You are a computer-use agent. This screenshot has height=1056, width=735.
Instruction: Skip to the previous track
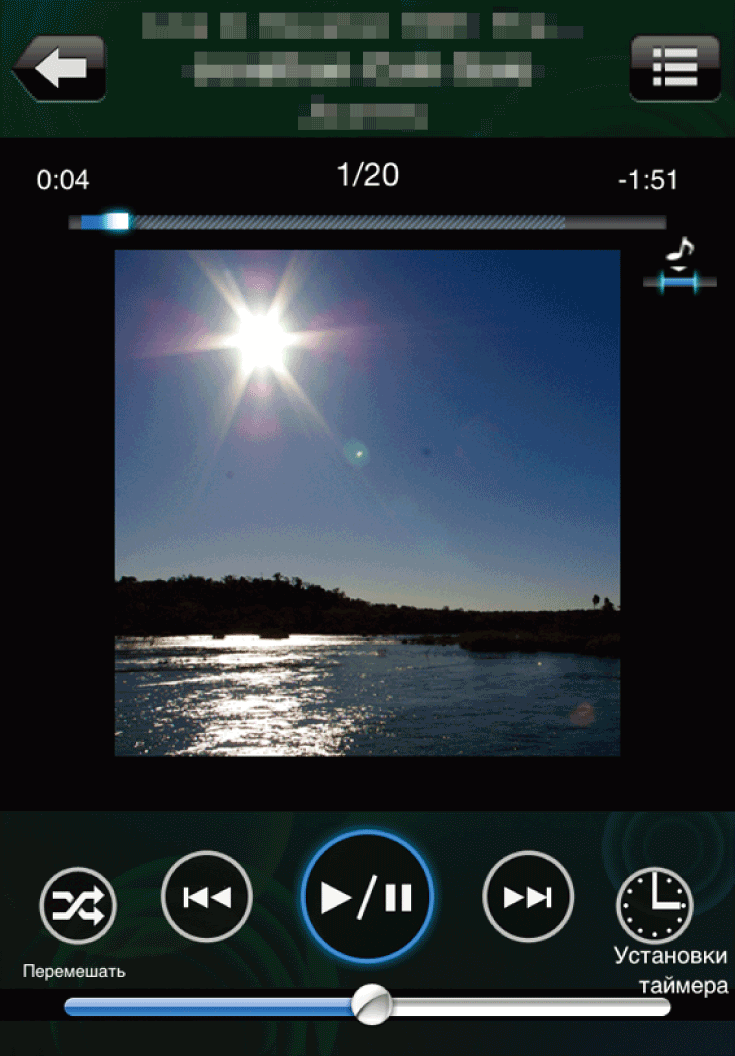tap(207, 897)
